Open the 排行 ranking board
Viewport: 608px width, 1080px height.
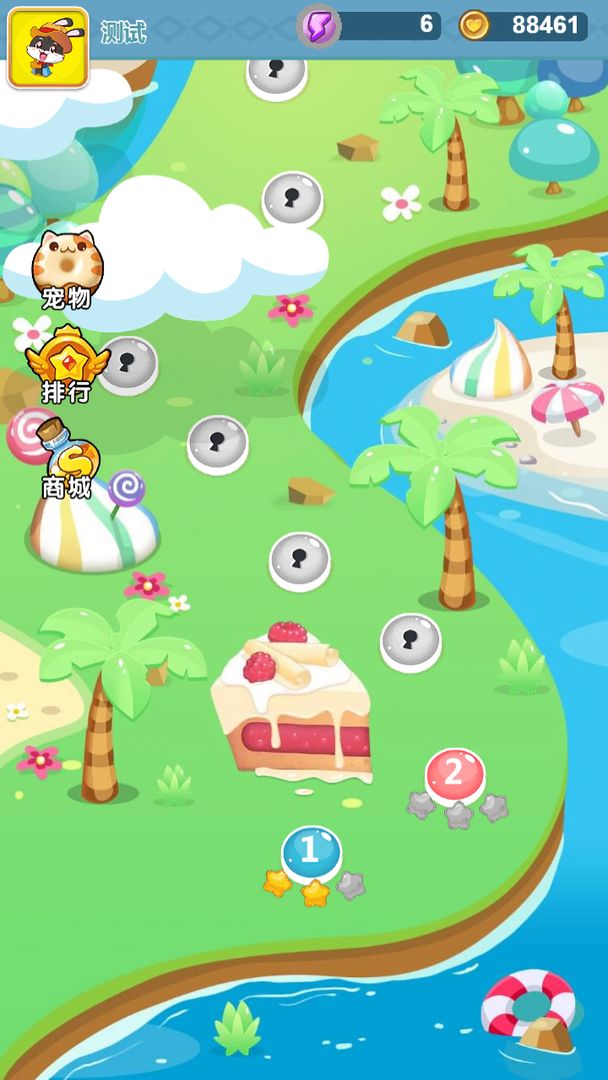click(67, 364)
